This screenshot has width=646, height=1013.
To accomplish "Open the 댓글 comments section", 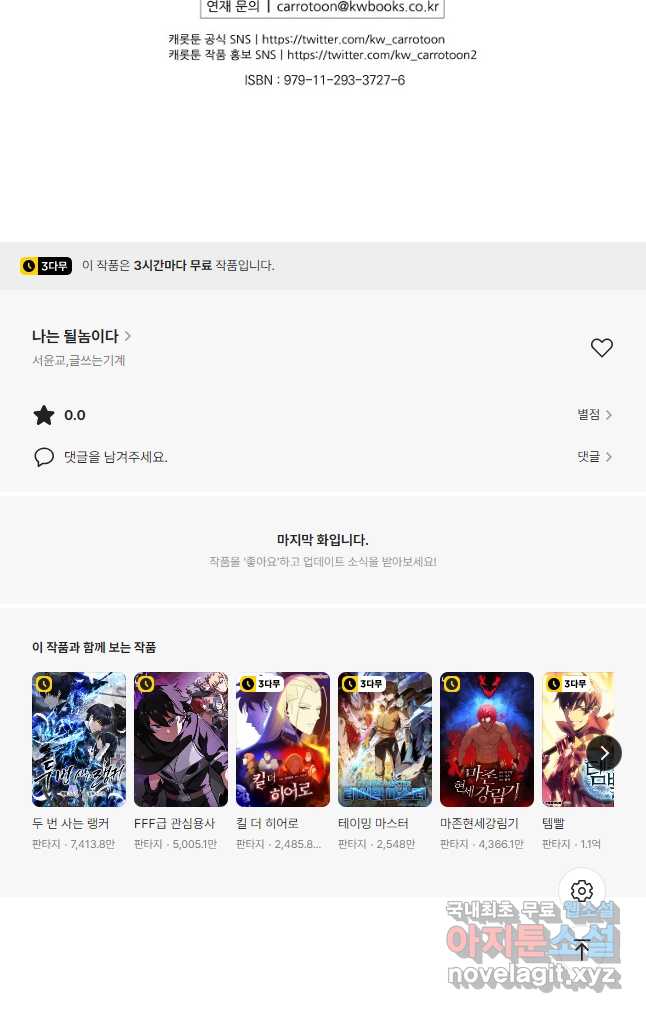I will tap(594, 457).
